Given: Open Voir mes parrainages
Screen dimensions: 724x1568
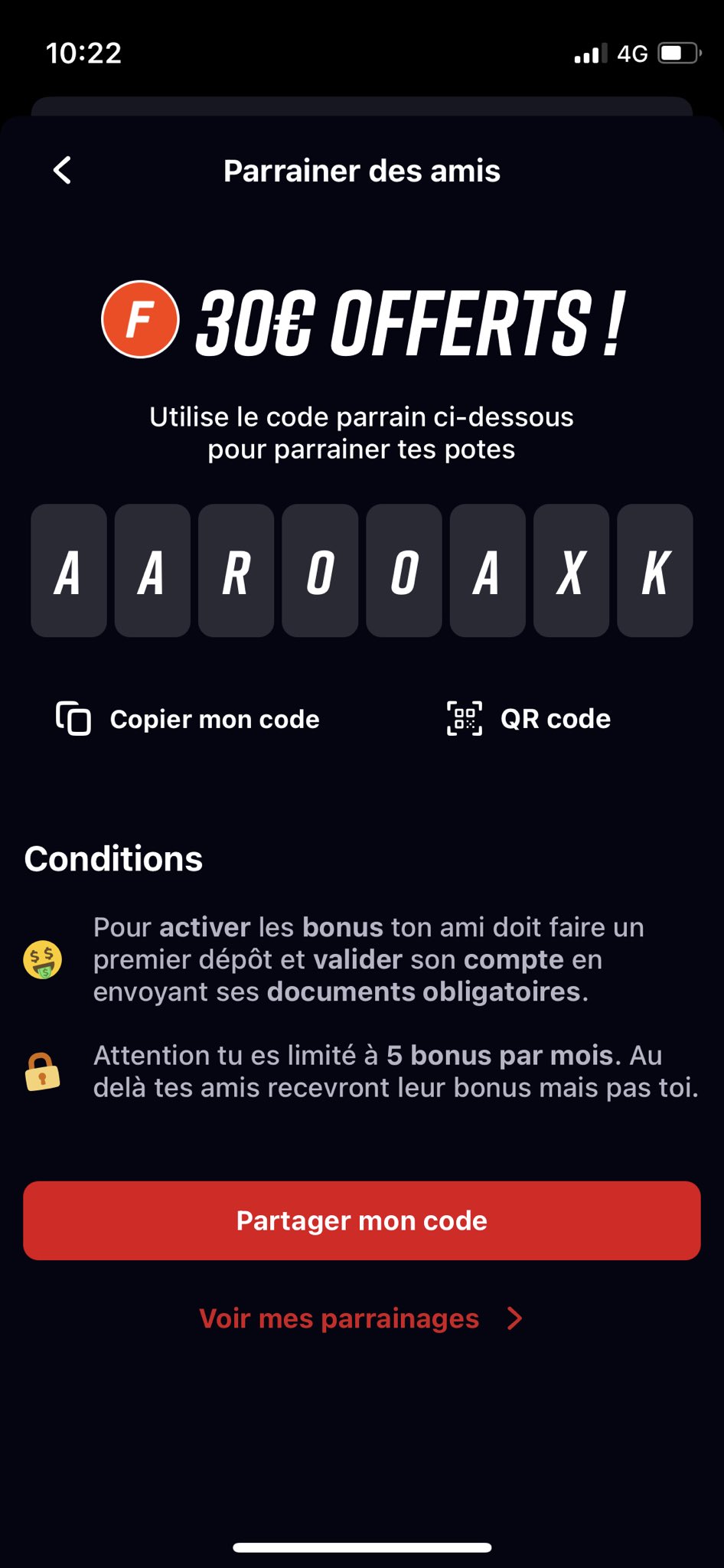Looking at the screenshot, I should 360,1318.
